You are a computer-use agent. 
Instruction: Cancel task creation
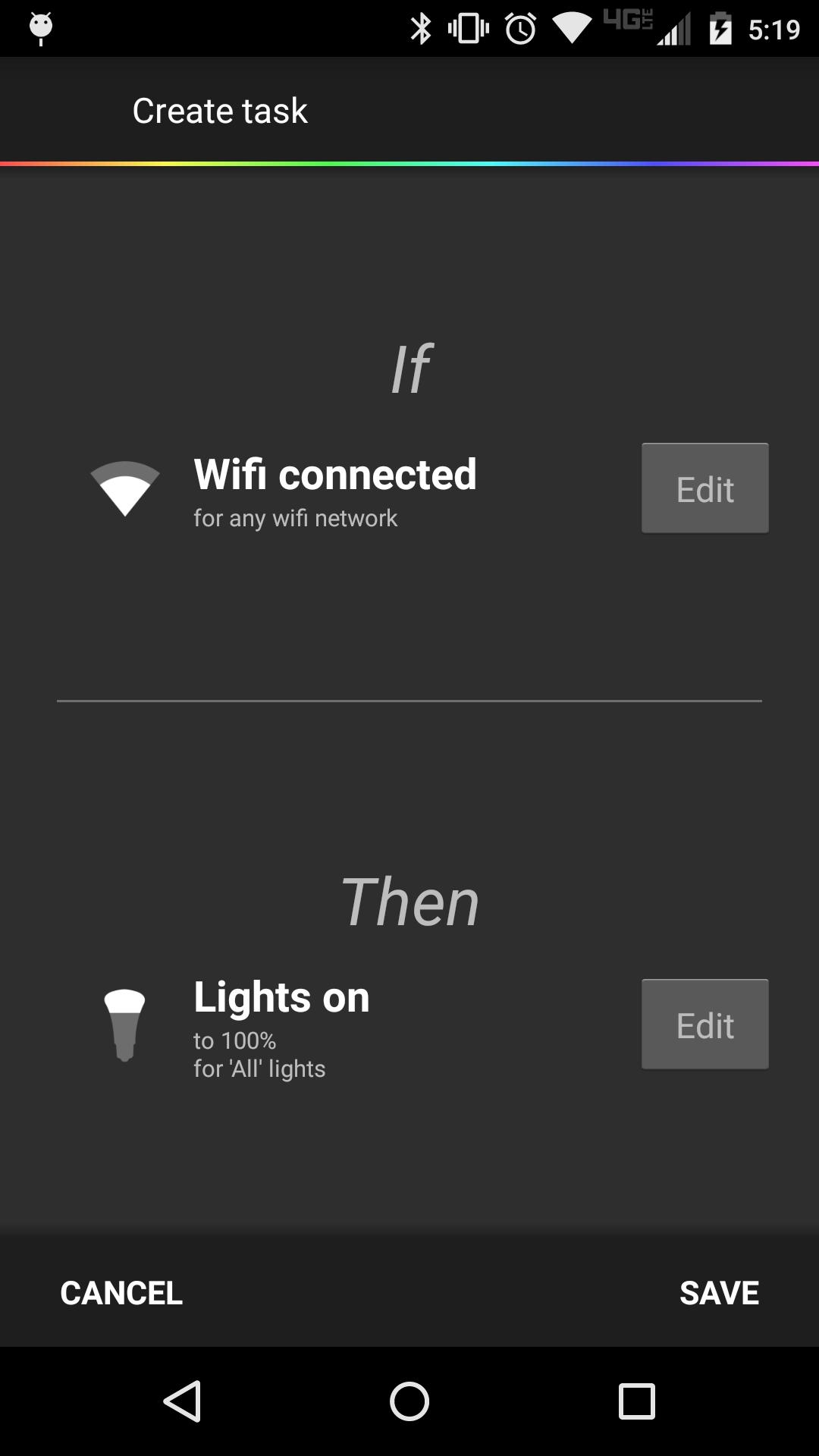[121, 1293]
